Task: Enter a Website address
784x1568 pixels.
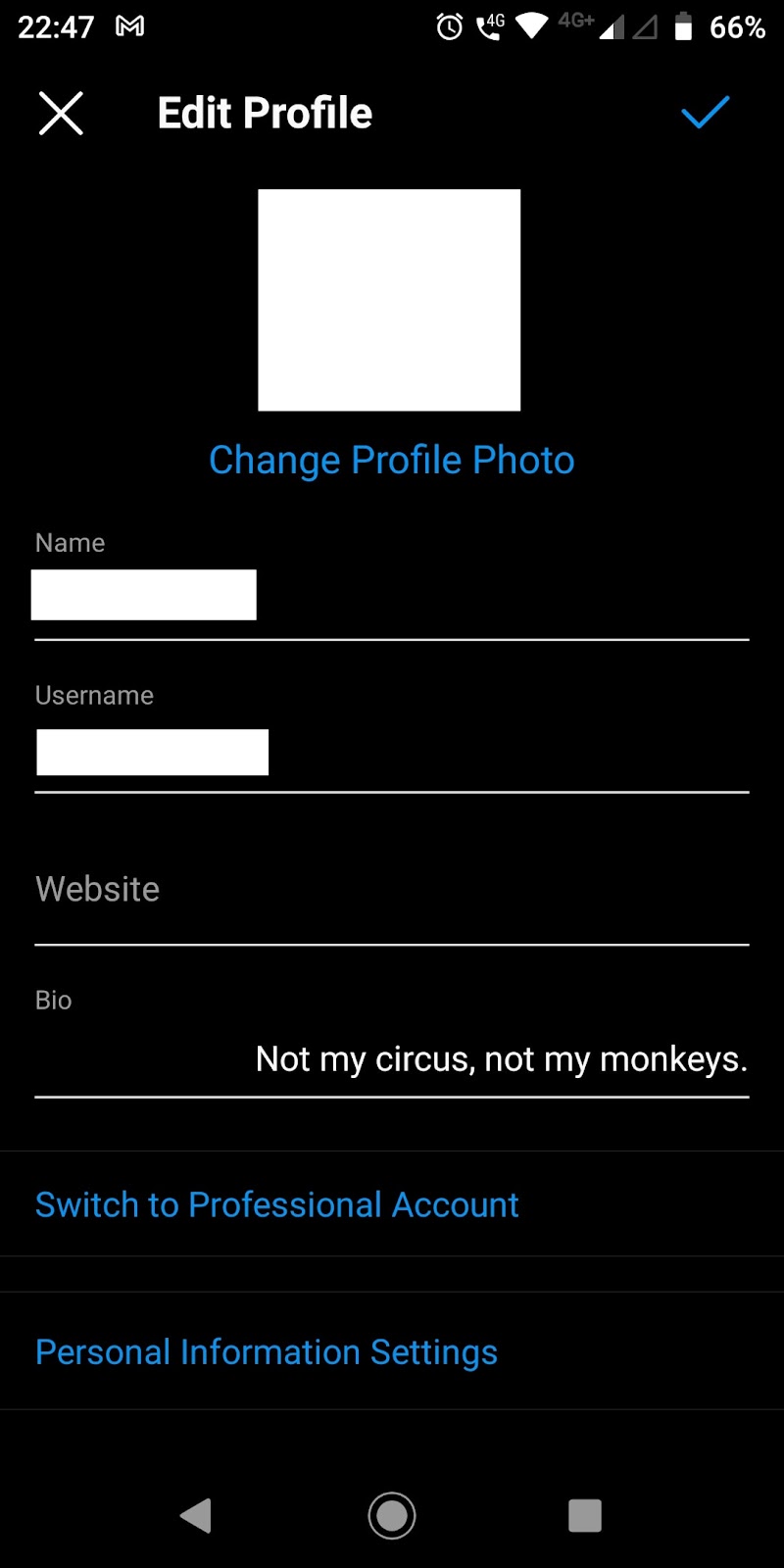Action: pyautogui.click(x=390, y=890)
